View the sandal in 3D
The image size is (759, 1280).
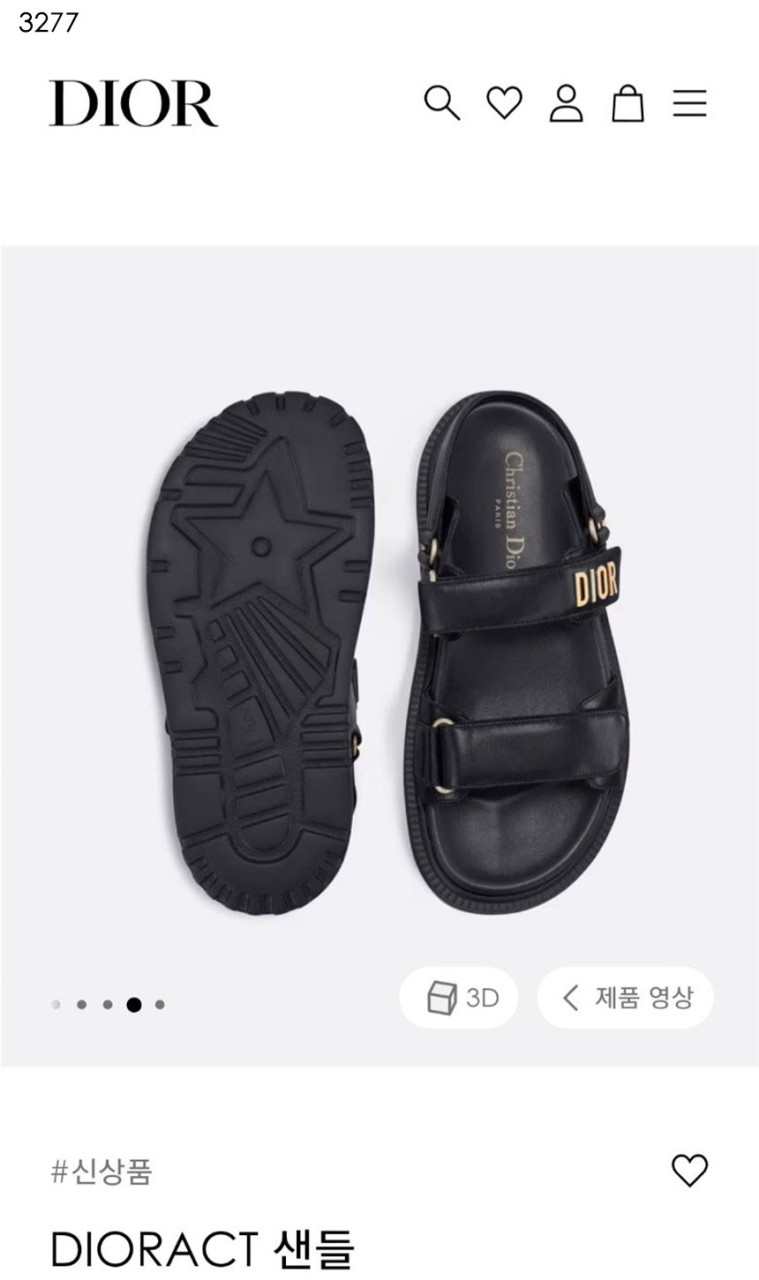pyautogui.click(x=459, y=997)
